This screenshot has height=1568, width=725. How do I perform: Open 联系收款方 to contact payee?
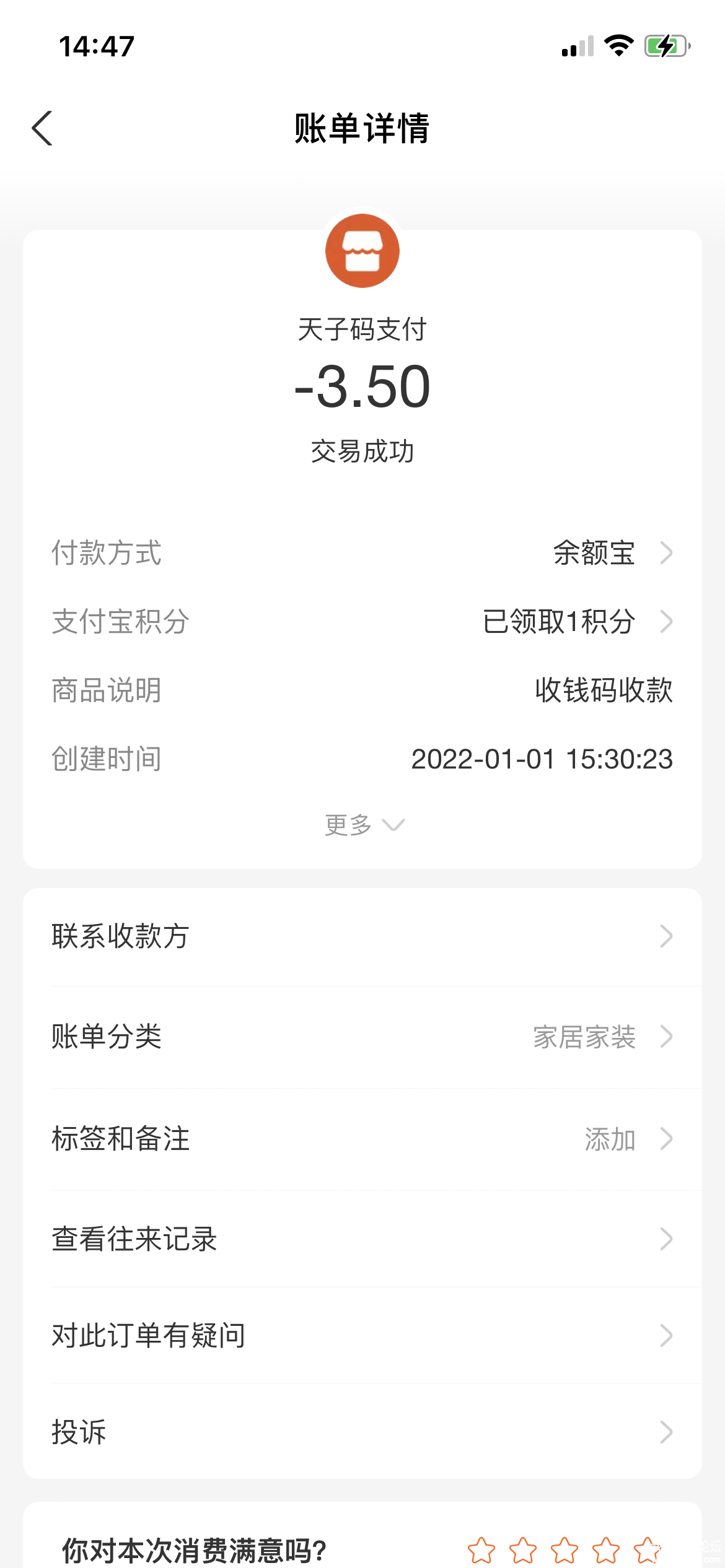[x=362, y=936]
